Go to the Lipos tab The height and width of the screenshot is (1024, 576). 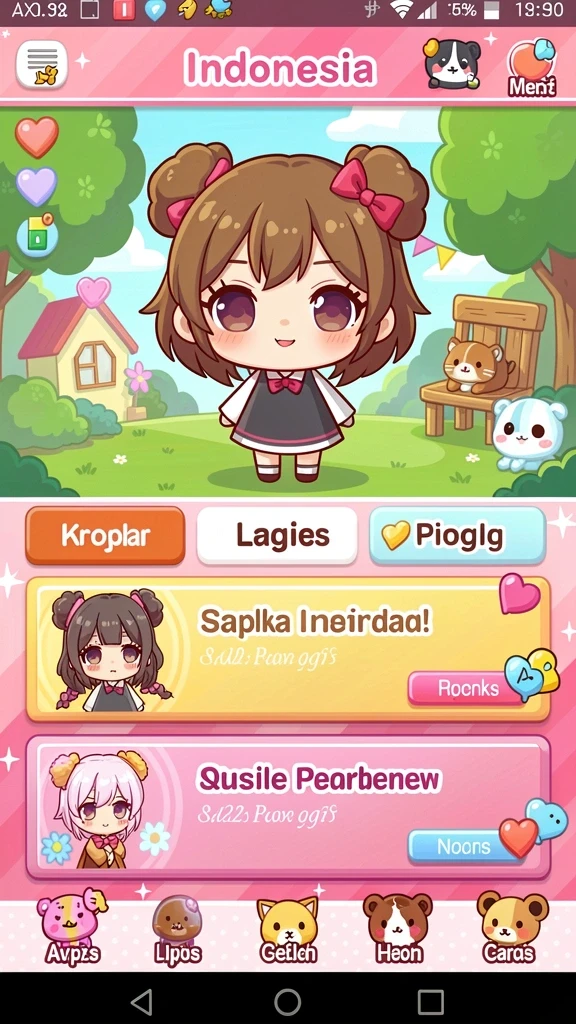click(x=176, y=929)
